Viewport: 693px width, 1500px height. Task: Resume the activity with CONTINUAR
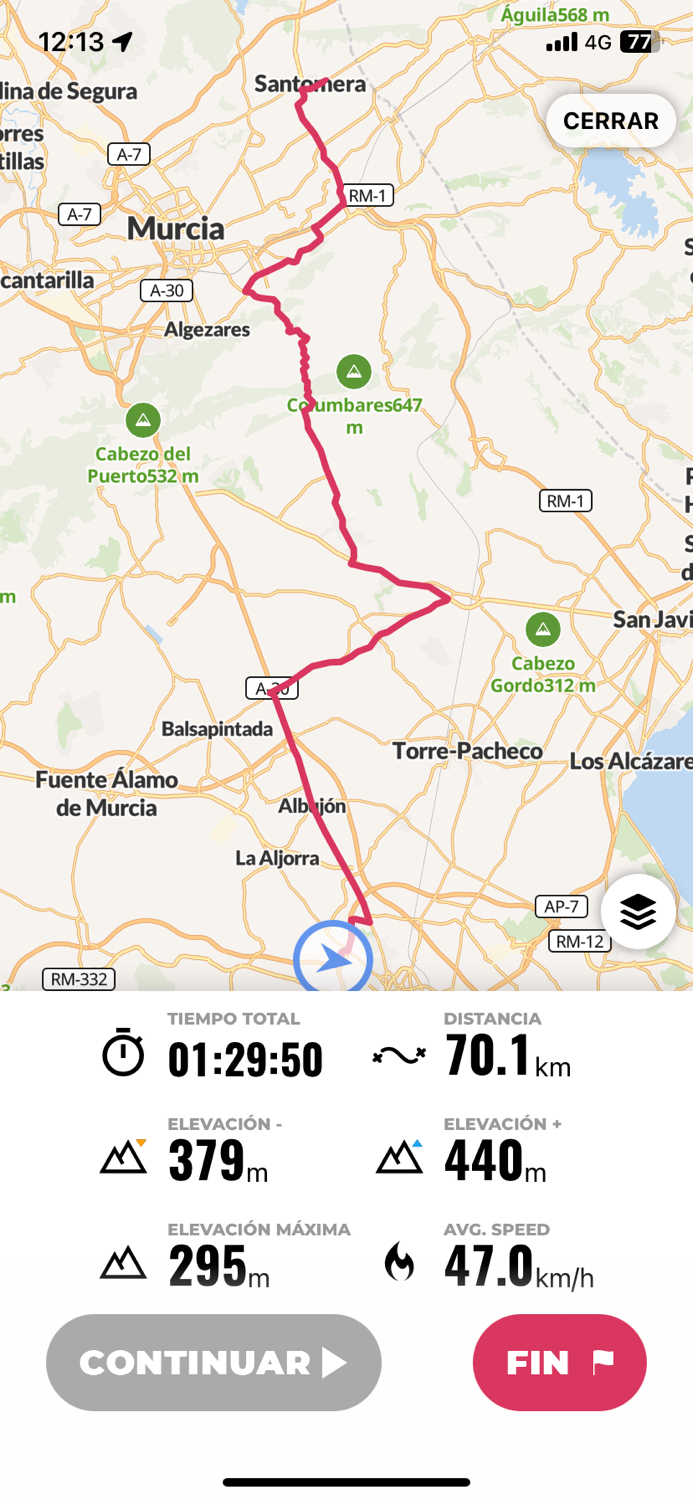click(214, 1362)
